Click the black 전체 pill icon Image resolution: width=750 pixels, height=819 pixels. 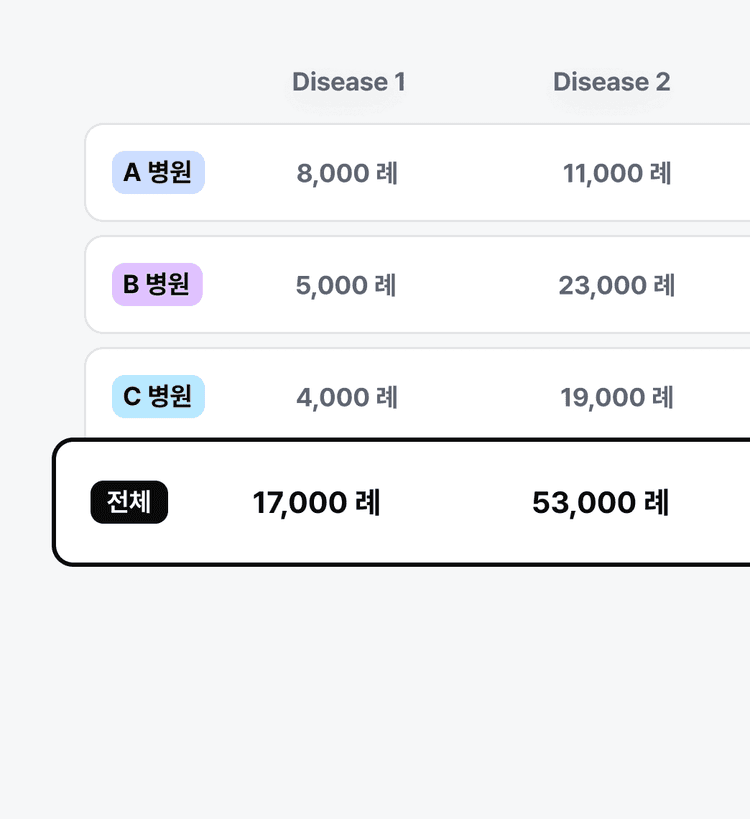point(128,502)
